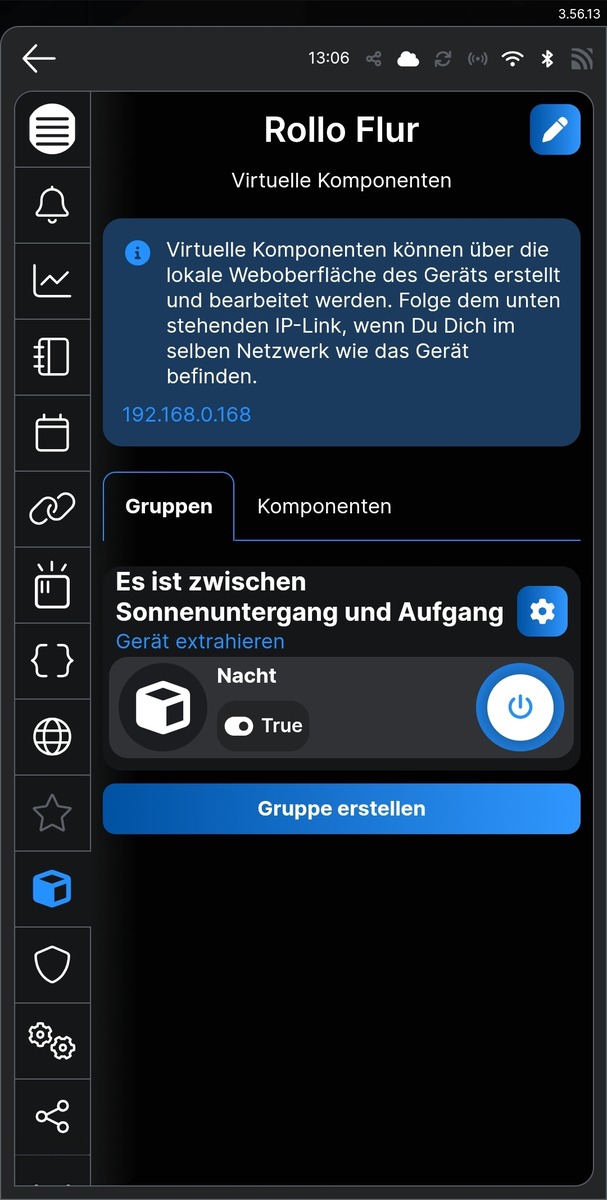Viewport: 607px width, 1200px height.
Task: Open the shield security section
Action: (x=52, y=965)
